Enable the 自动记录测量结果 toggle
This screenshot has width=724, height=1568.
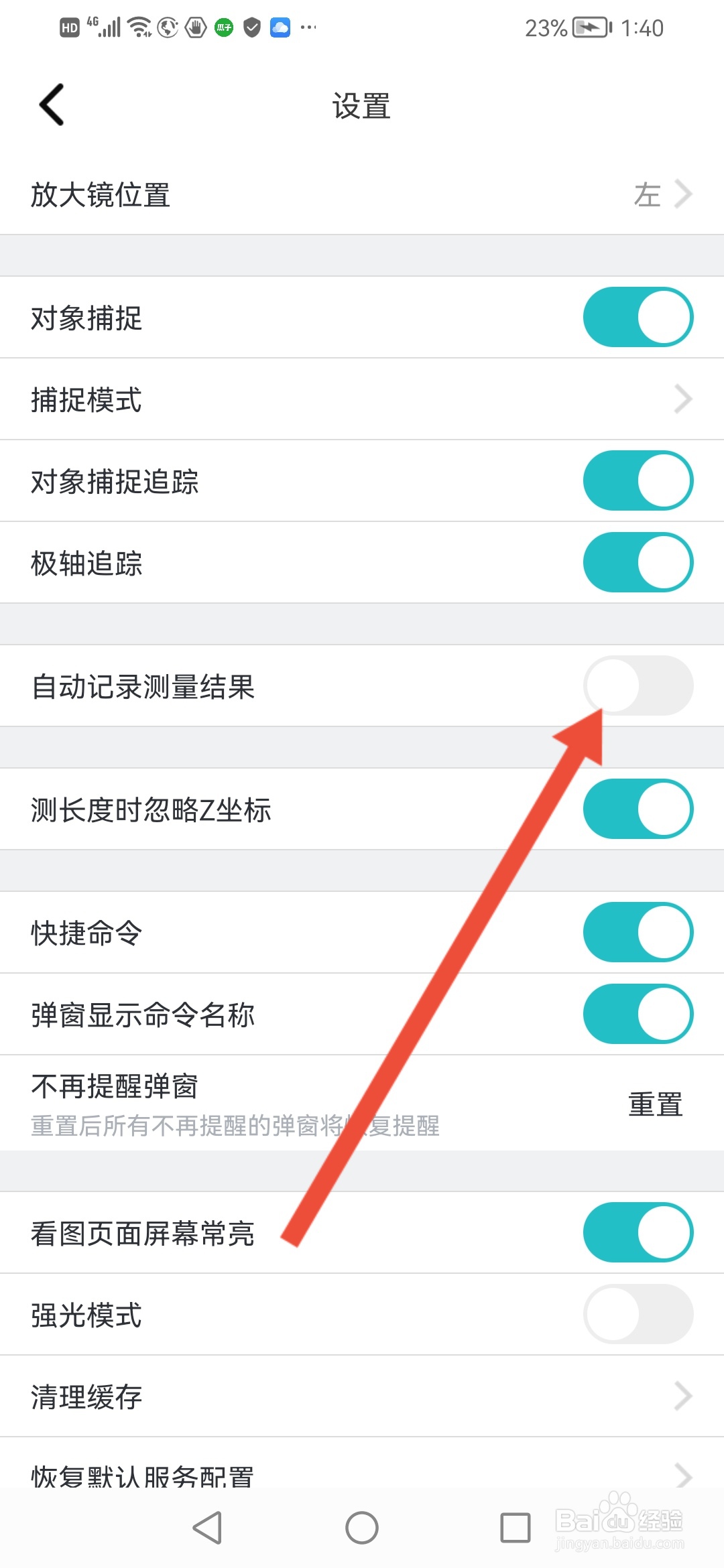[x=638, y=685]
